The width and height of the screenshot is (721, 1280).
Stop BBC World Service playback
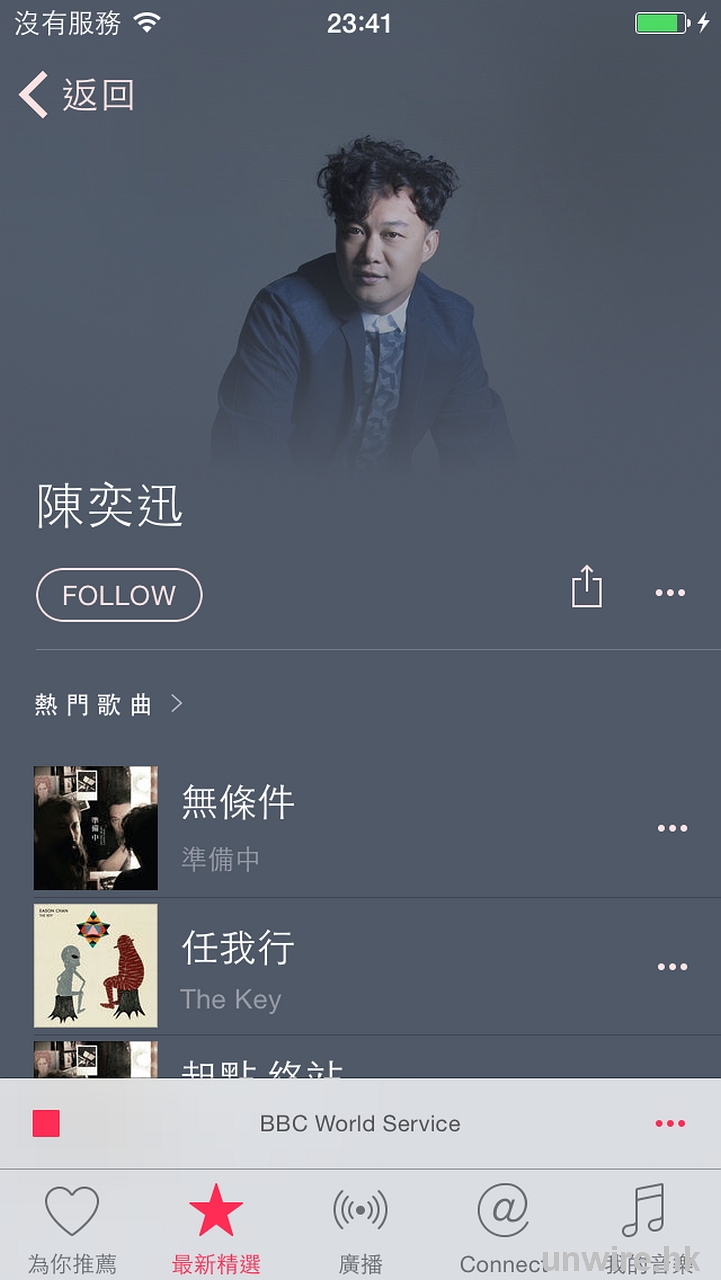[x=46, y=1123]
